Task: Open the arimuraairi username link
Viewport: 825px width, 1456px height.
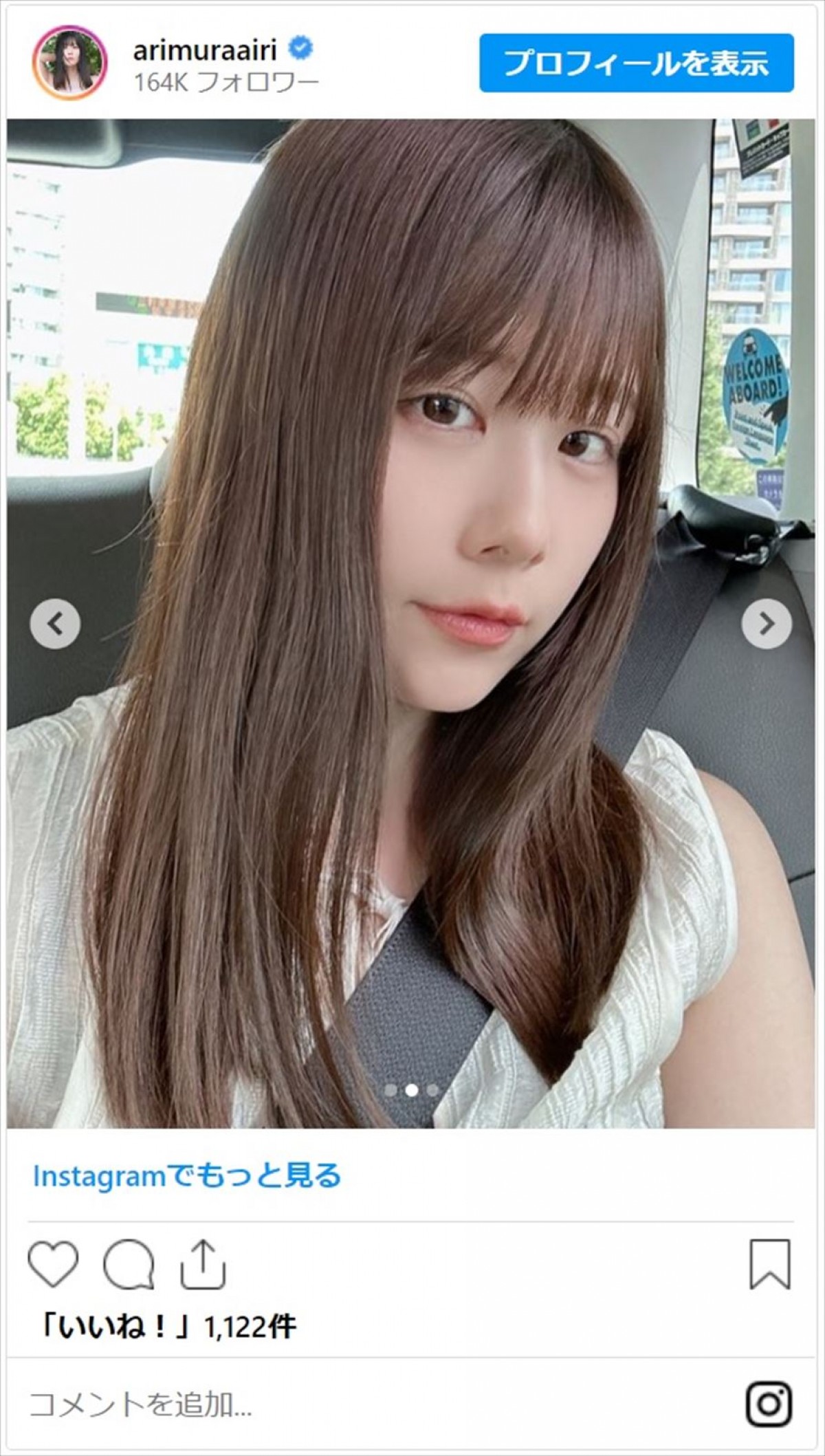Action: click(x=204, y=50)
